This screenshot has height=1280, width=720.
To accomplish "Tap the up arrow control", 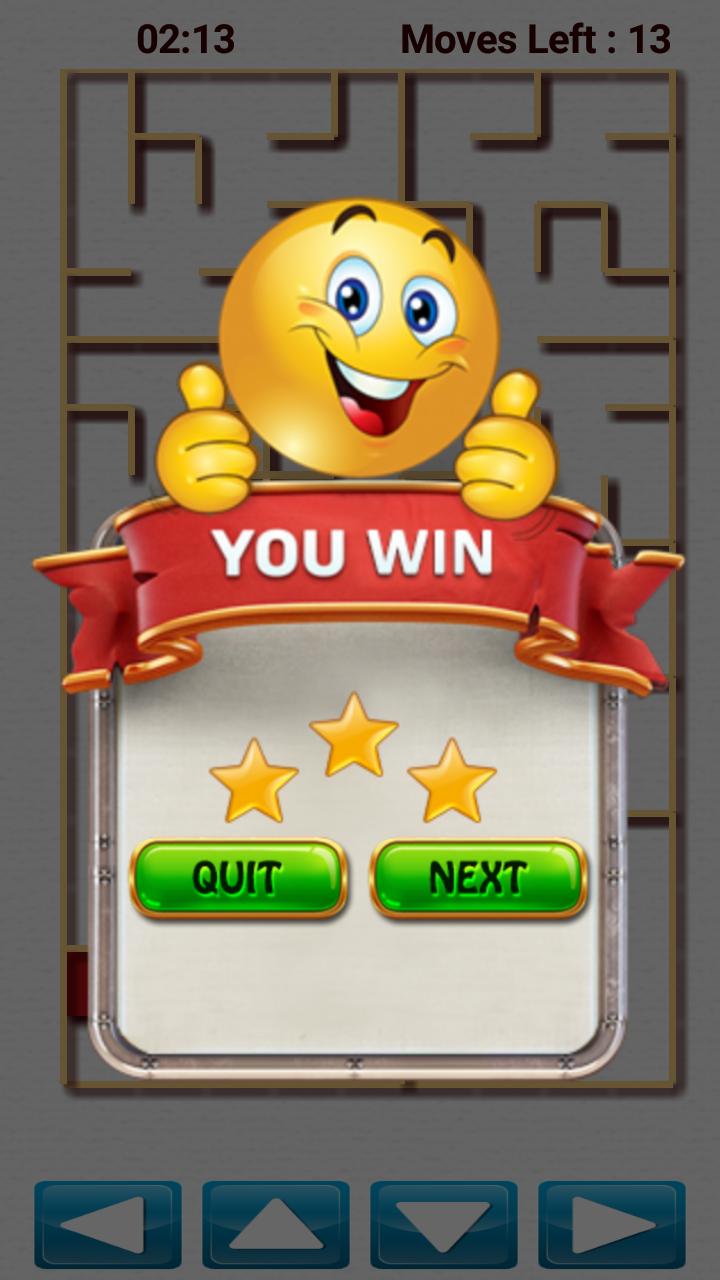I will [276, 1224].
